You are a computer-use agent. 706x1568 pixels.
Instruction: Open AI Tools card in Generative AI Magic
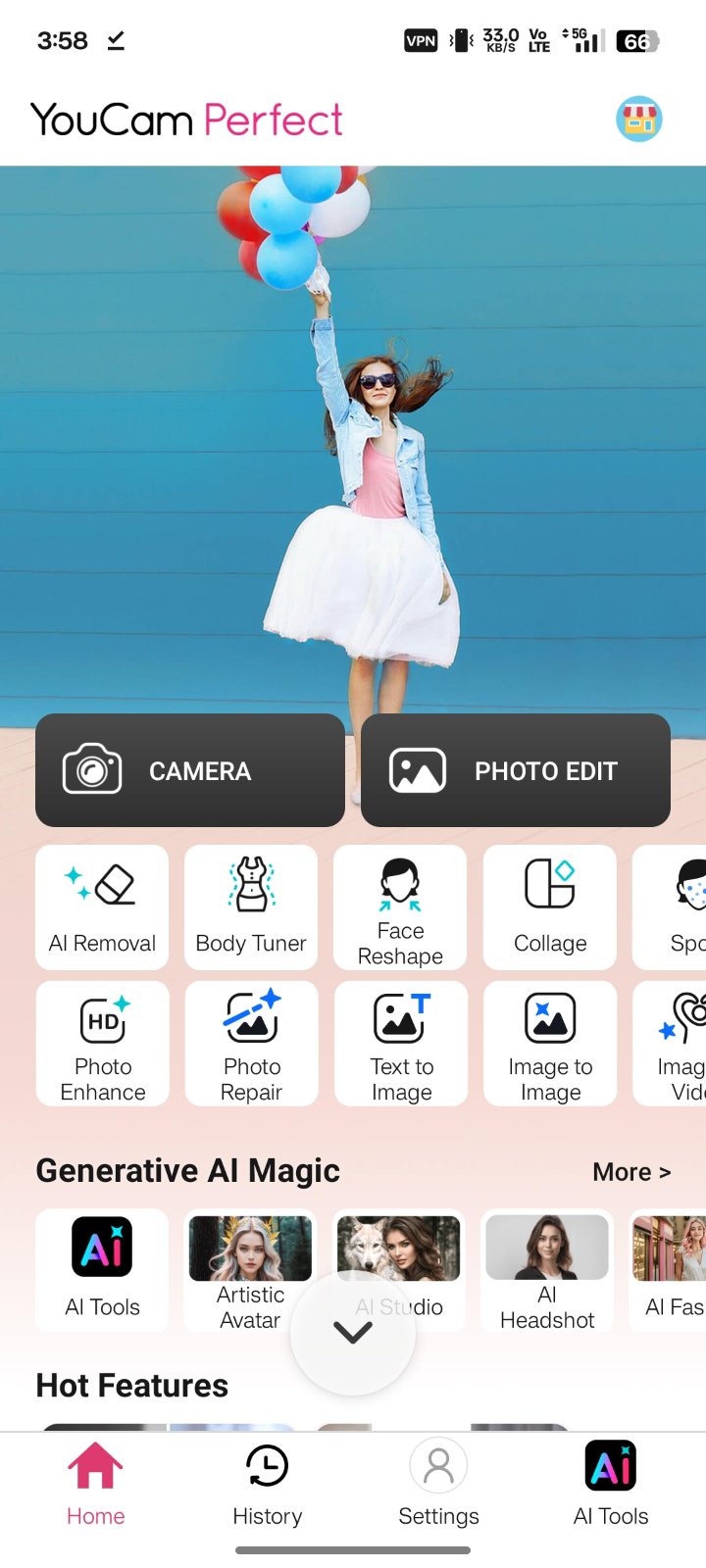102,1269
